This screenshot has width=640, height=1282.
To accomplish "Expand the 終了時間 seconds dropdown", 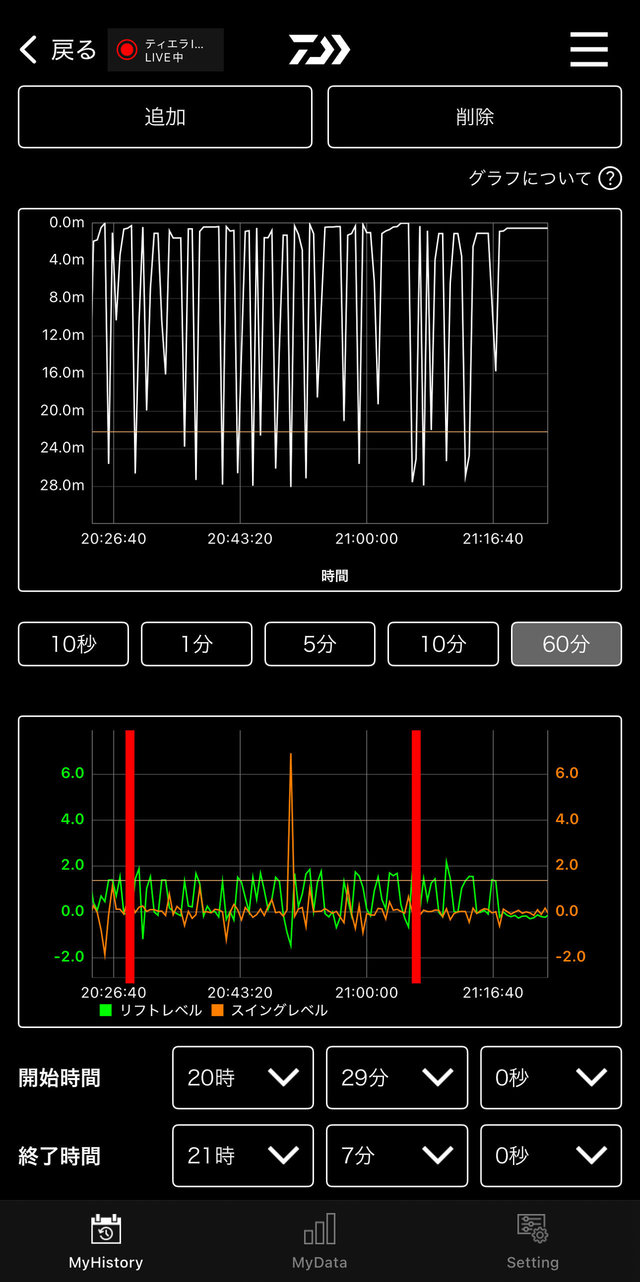I will pos(550,1156).
